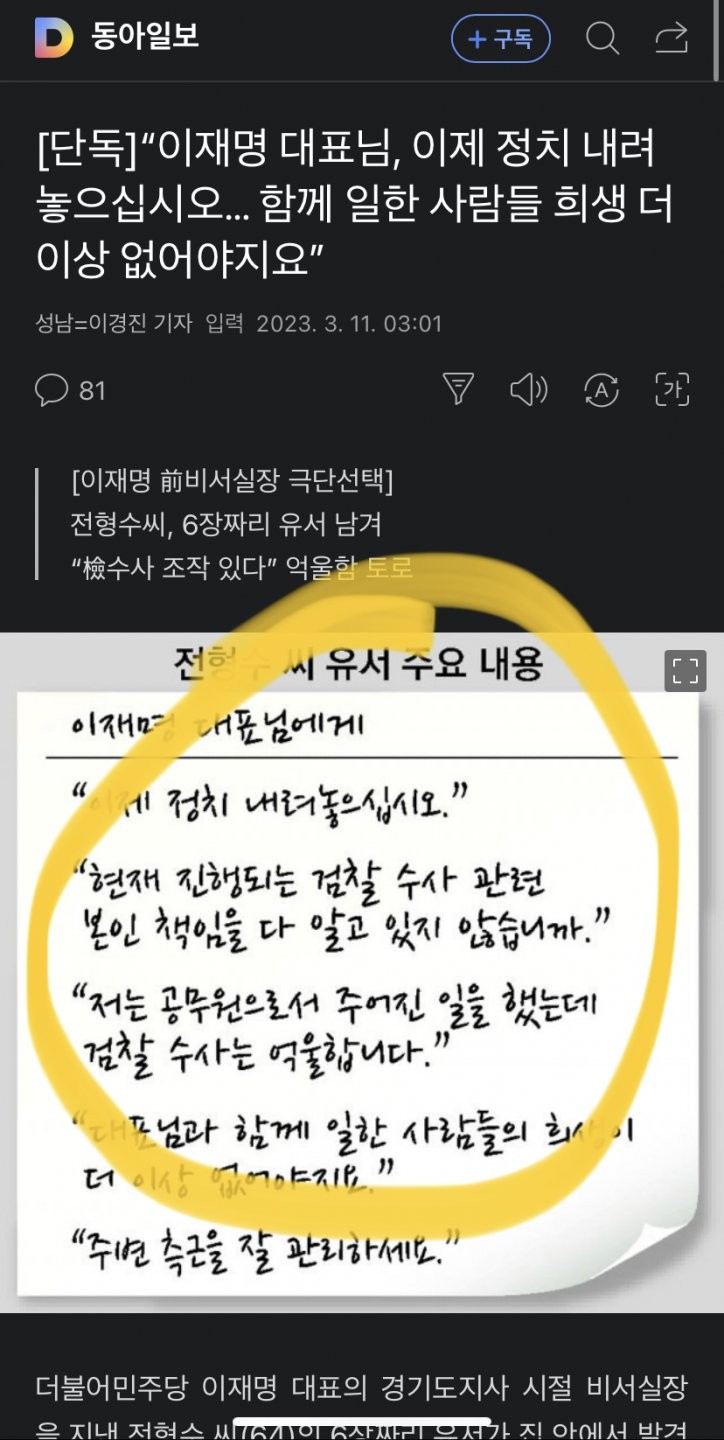Viewport: 724px width, 1440px height.
Task: Expand the 유서 주요 내용 image fullscreen
Action: click(x=685, y=671)
